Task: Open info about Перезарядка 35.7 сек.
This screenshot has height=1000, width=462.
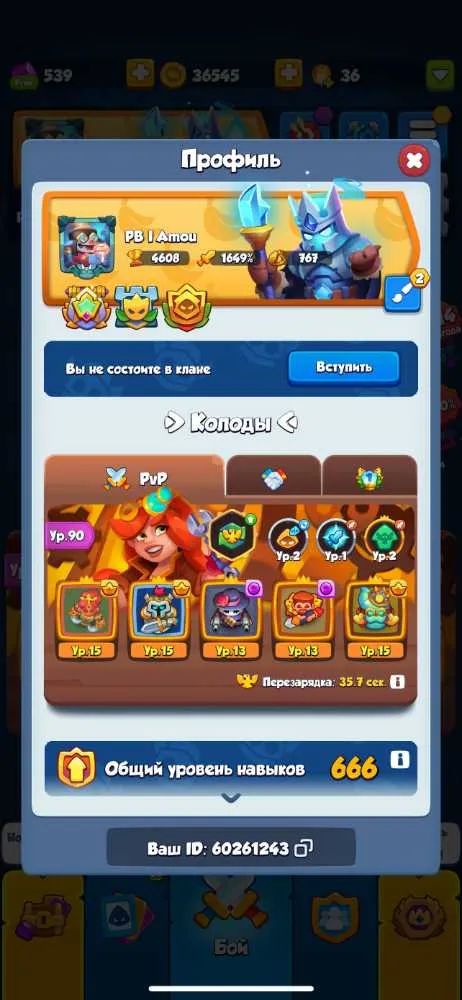Action: pyautogui.click(x=397, y=682)
